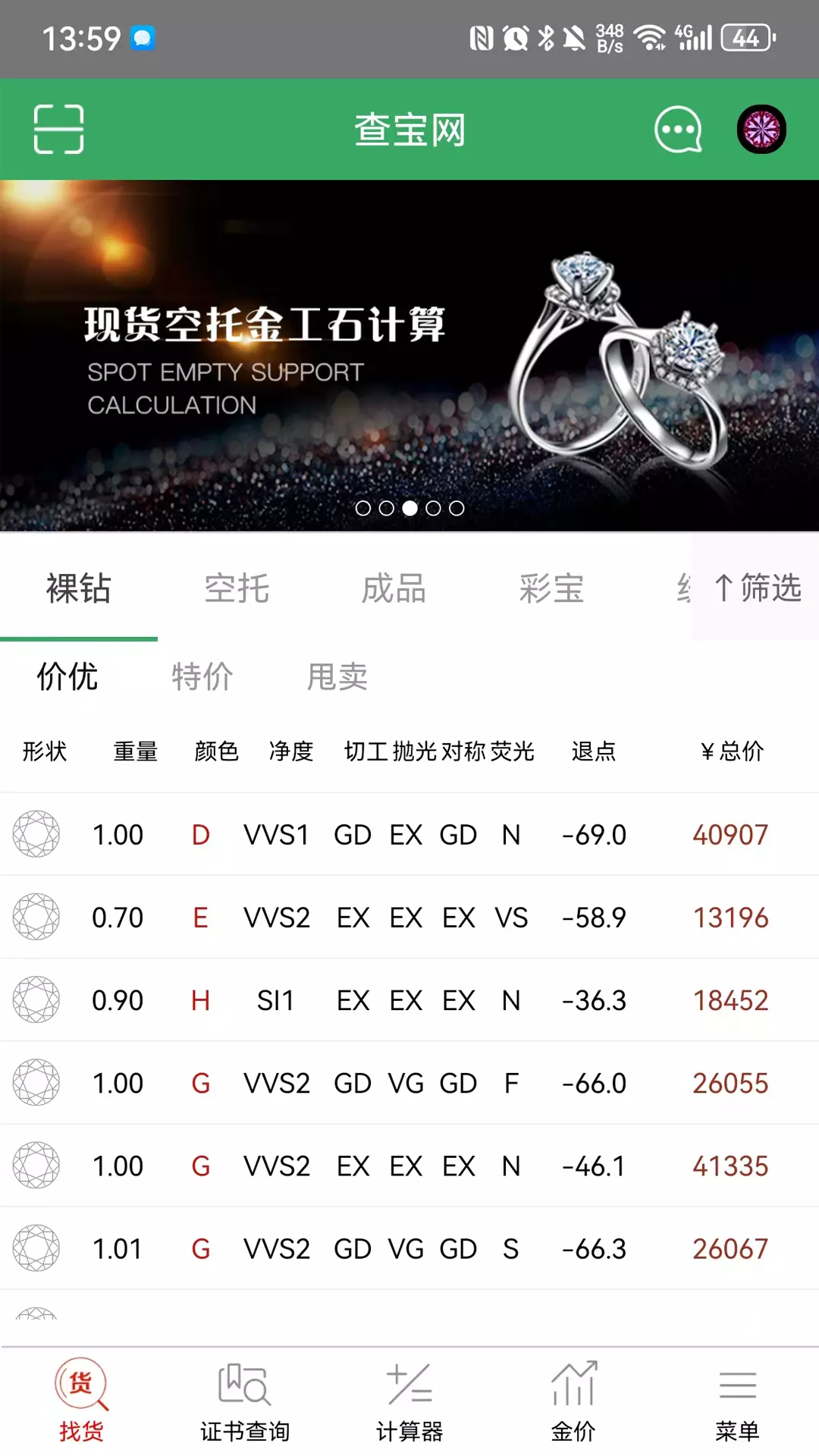The image size is (819, 1456).
Task: Select the 甩卖 sub-tab
Action: pyautogui.click(x=337, y=676)
